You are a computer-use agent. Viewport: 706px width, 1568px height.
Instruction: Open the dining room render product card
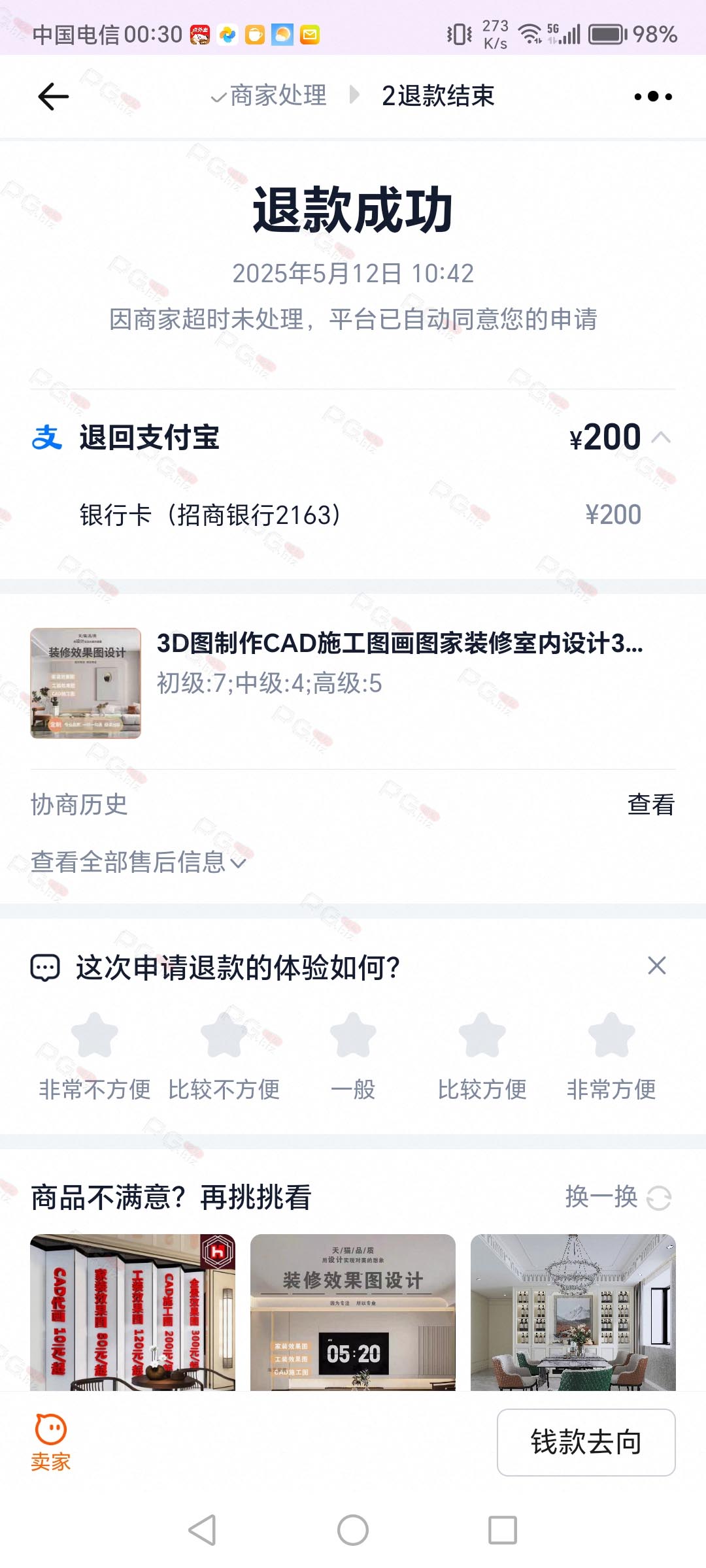(x=573, y=1312)
